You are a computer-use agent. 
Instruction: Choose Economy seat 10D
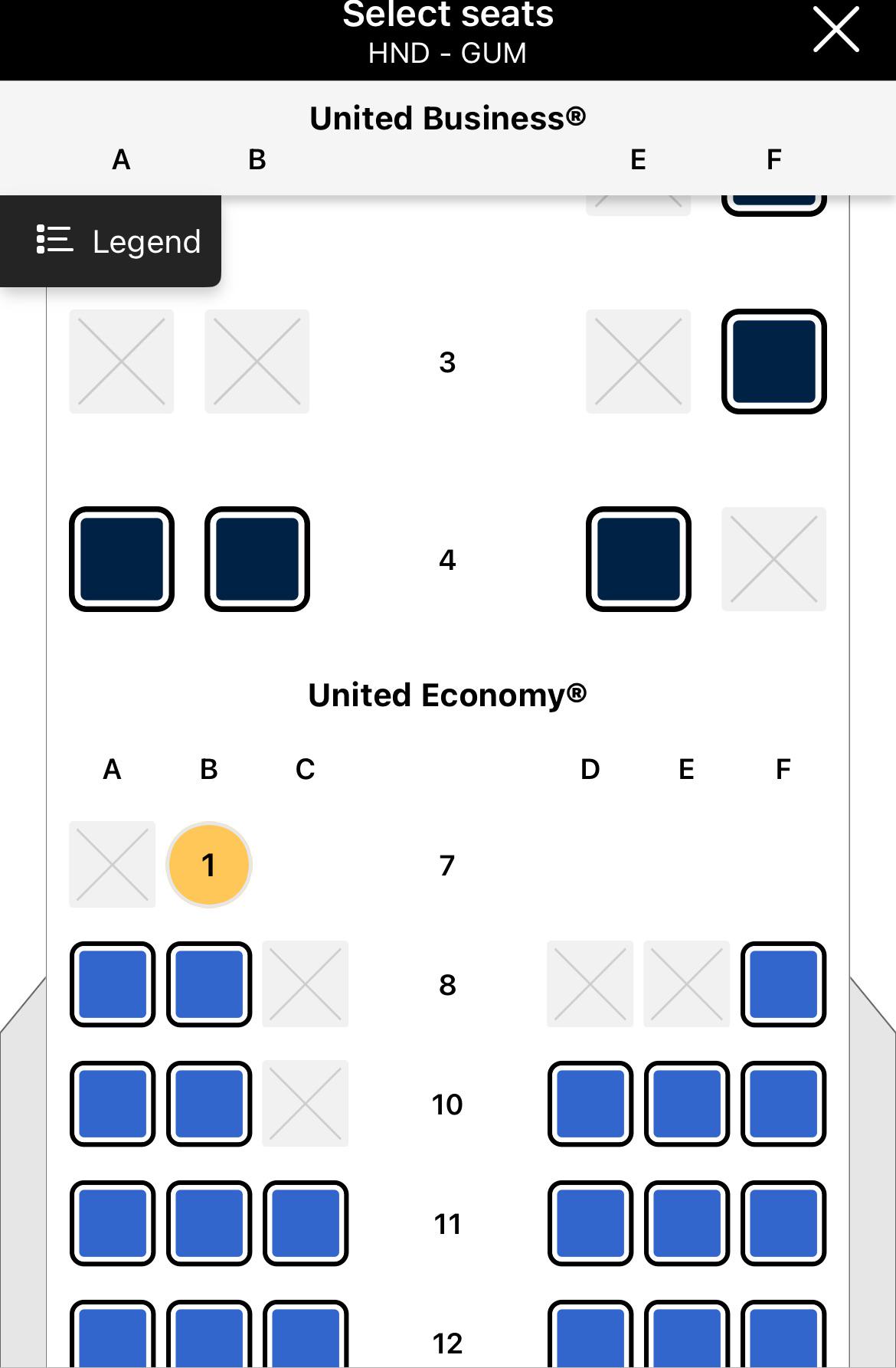pos(590,1104)
